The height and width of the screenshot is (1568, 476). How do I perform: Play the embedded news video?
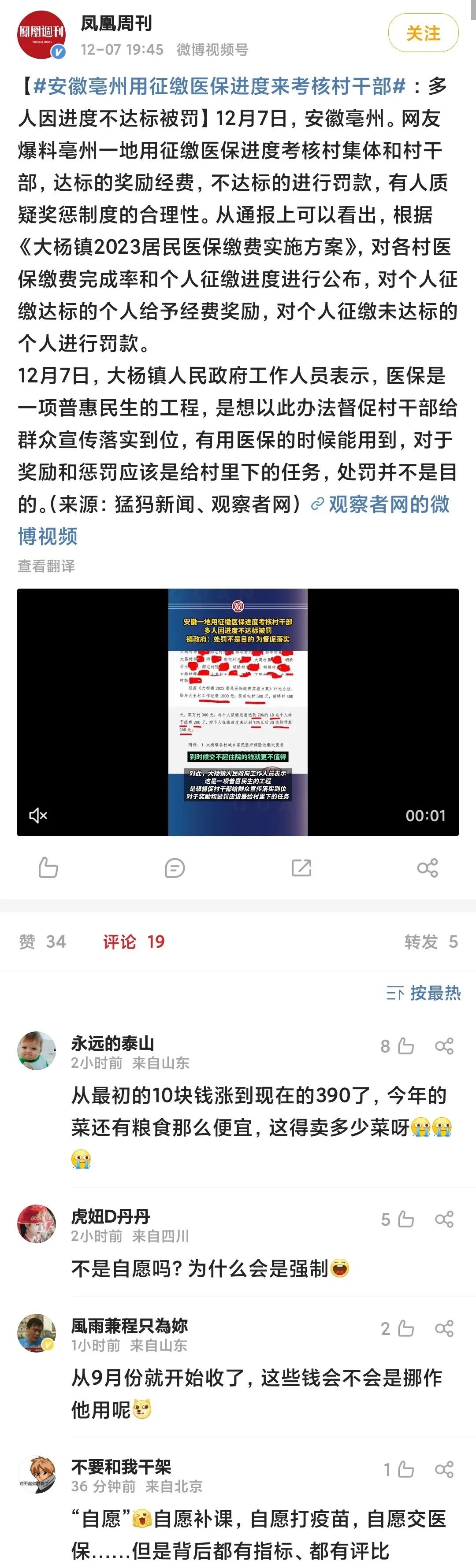[x=238, y=712]
